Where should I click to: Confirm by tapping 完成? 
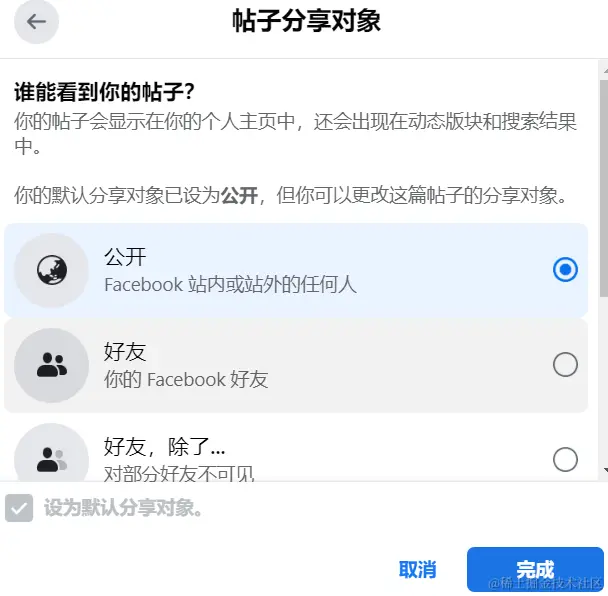pyautogui.click(x=534, y=569)
